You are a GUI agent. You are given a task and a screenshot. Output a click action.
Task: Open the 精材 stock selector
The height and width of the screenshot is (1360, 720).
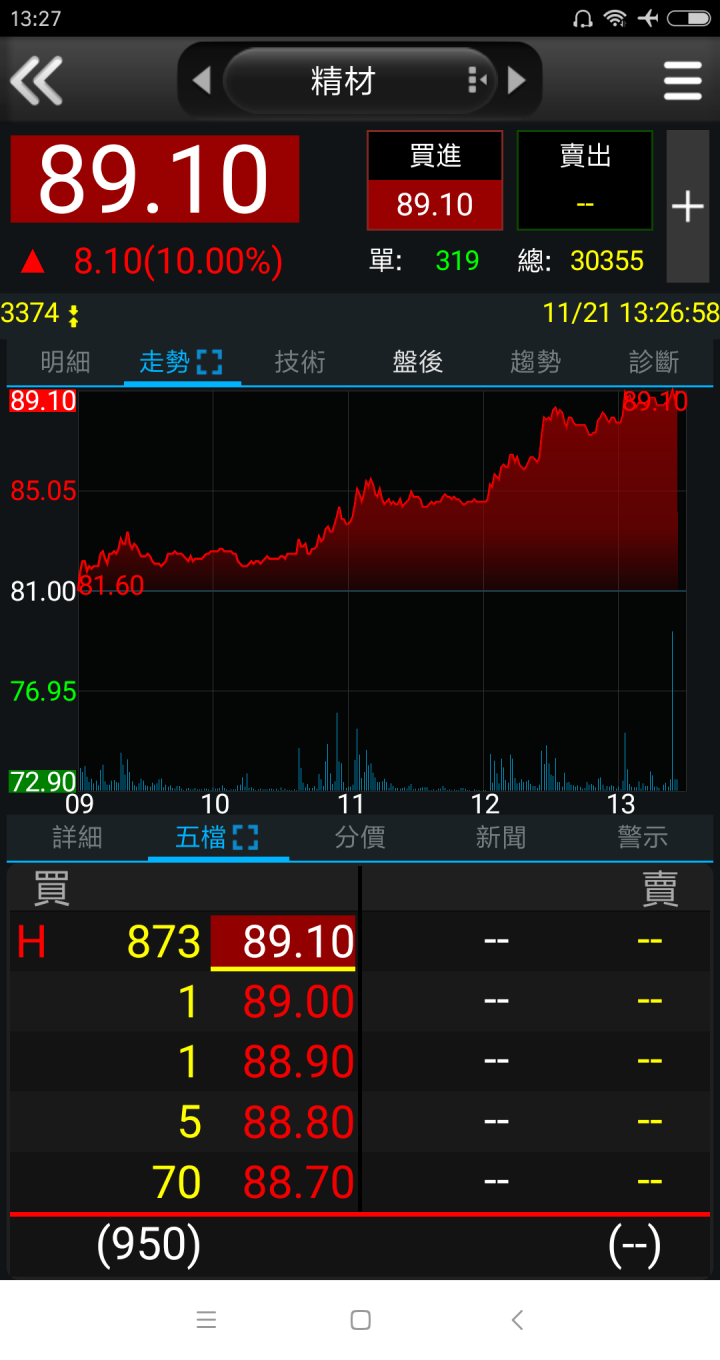click(x=343, y=81)
